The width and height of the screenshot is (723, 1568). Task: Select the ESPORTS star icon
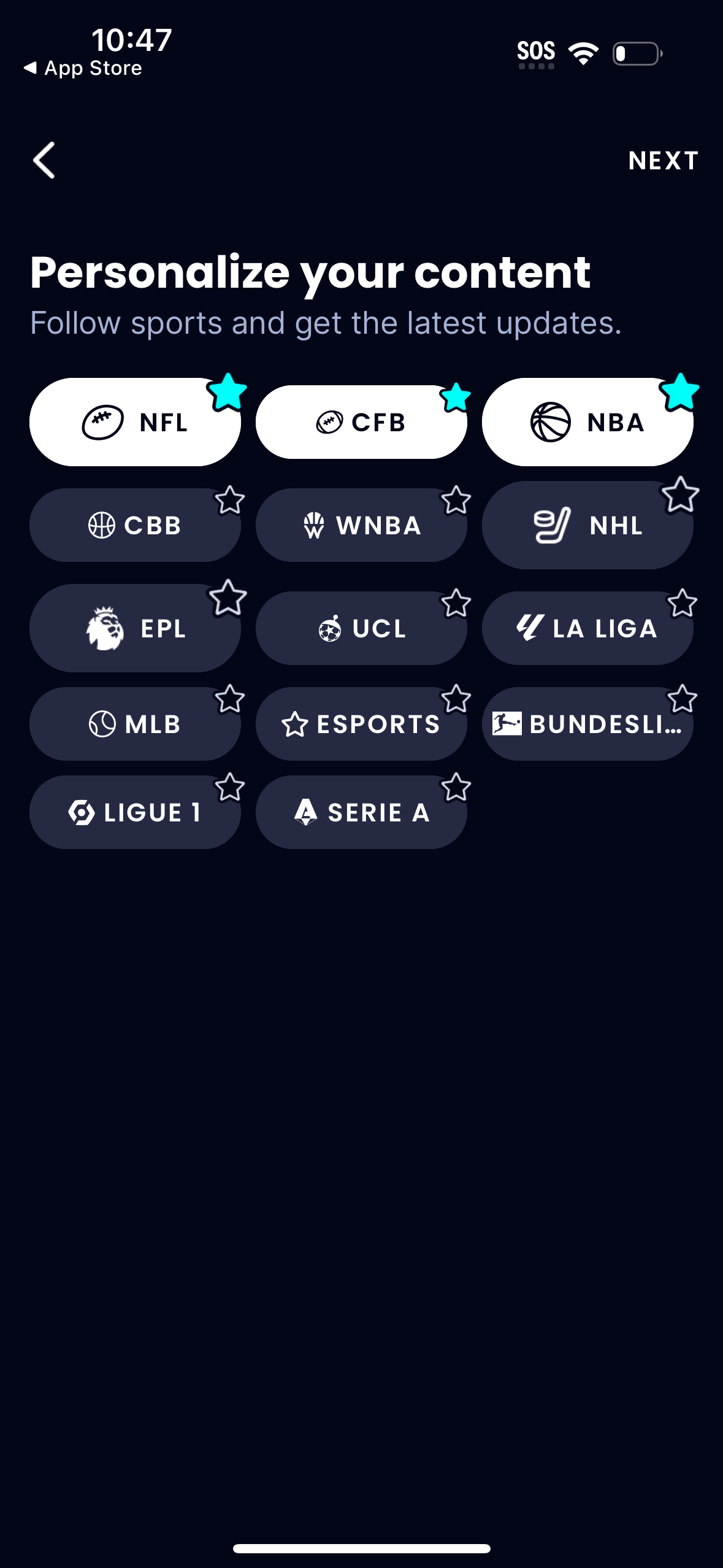(x=296, y=724)
